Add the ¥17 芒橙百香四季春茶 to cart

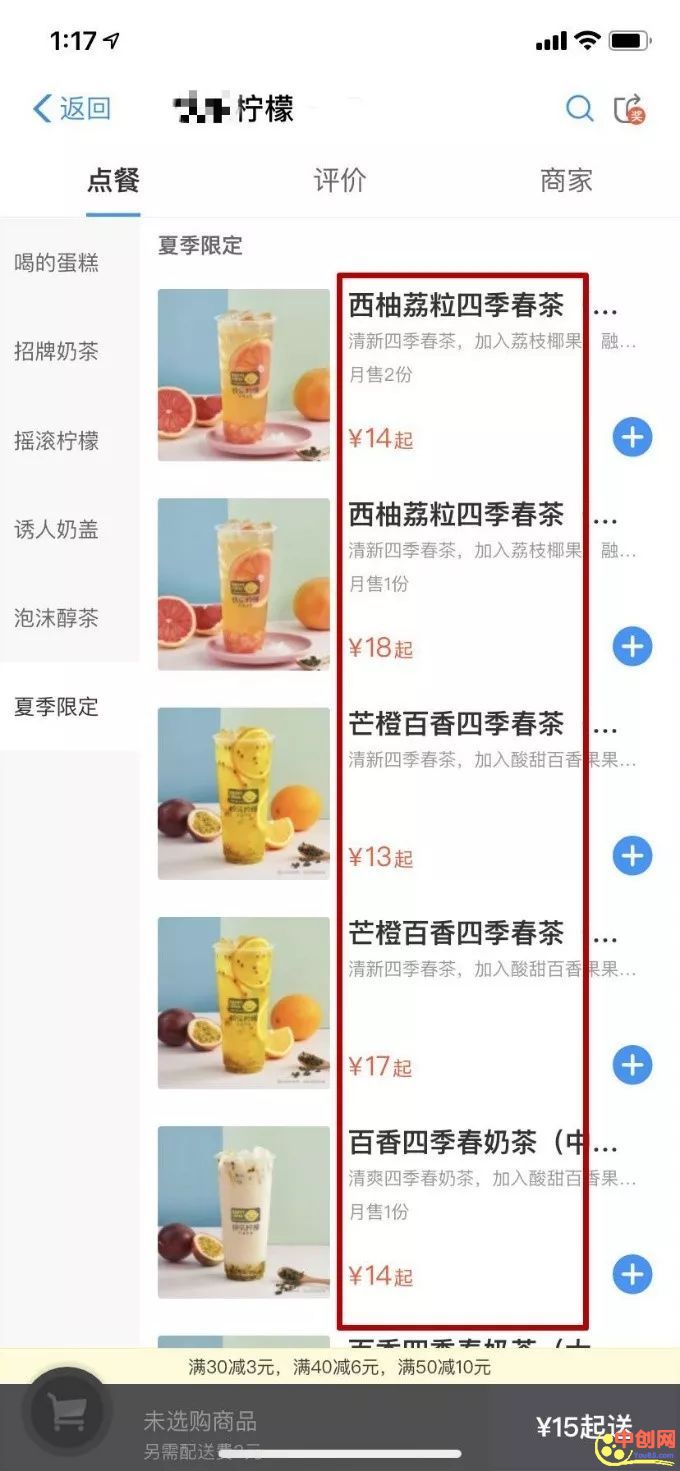point(632,1065)
